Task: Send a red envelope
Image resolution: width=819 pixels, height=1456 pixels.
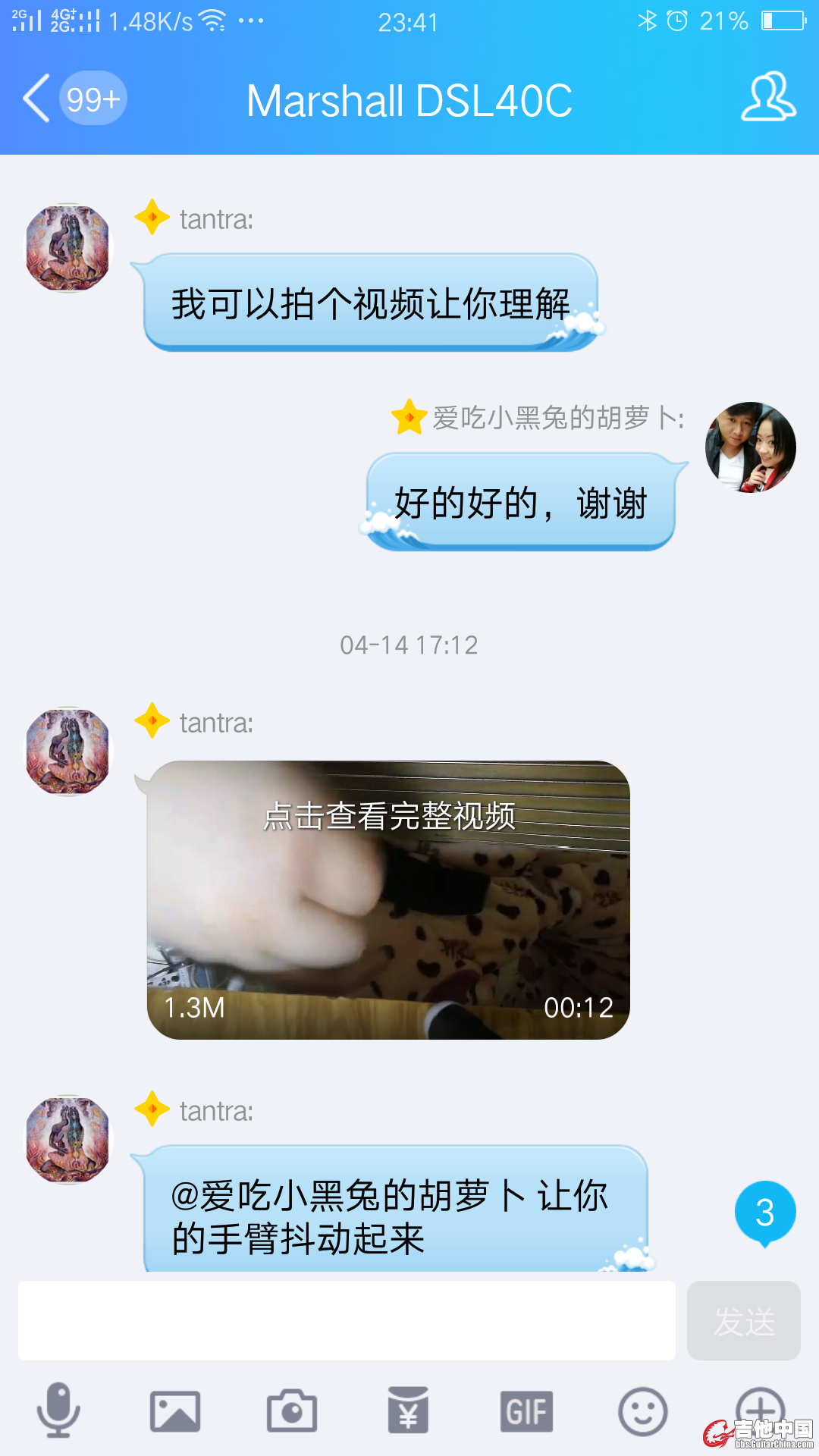Action: coord(409,1411)
